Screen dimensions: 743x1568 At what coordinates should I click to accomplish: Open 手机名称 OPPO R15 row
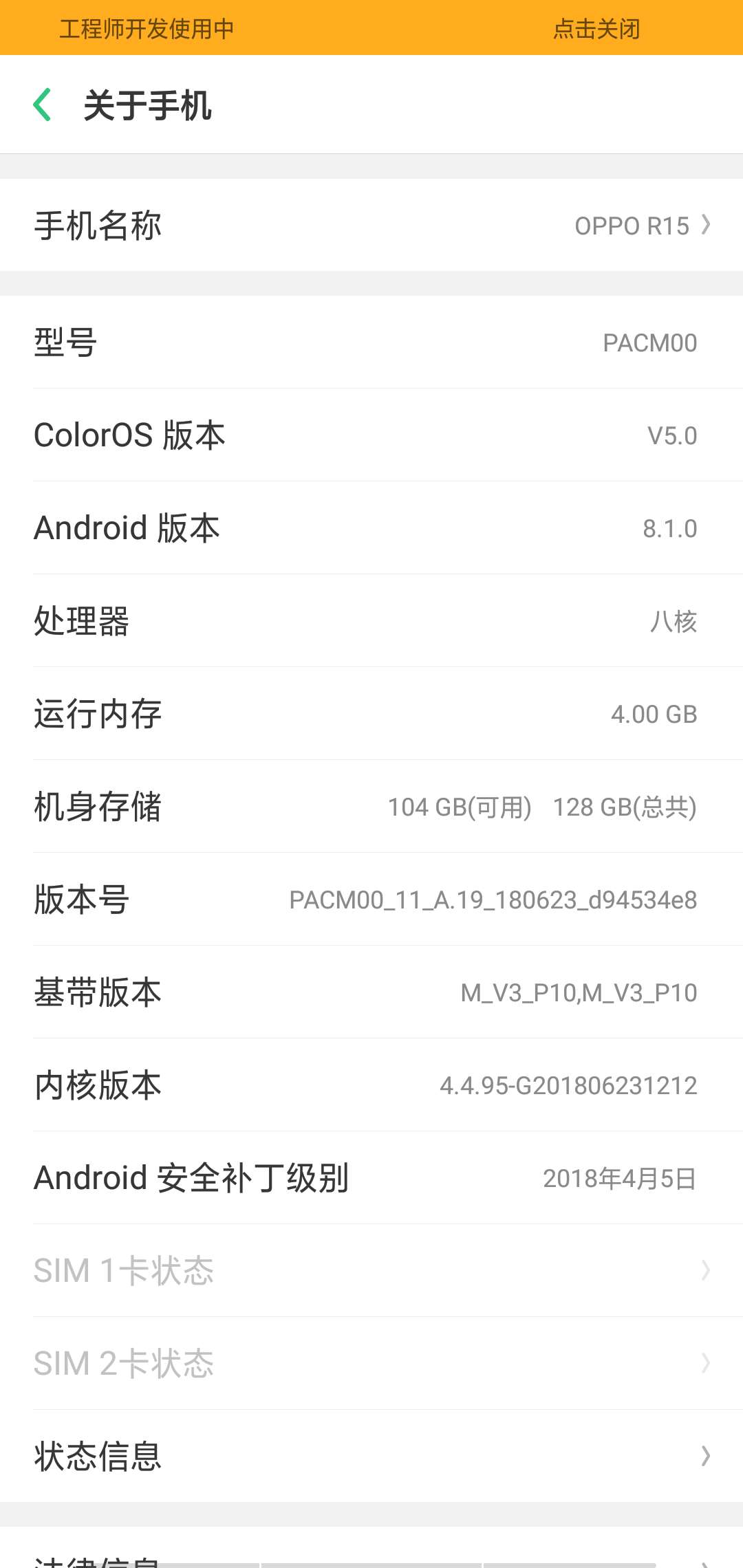click(x=371, y=225)
